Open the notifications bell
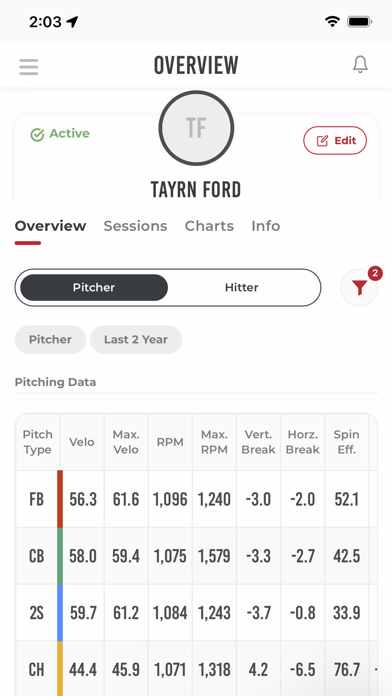The width and height of the screenshot is (392, 696). pyautogui.click(x=360, y=65)
